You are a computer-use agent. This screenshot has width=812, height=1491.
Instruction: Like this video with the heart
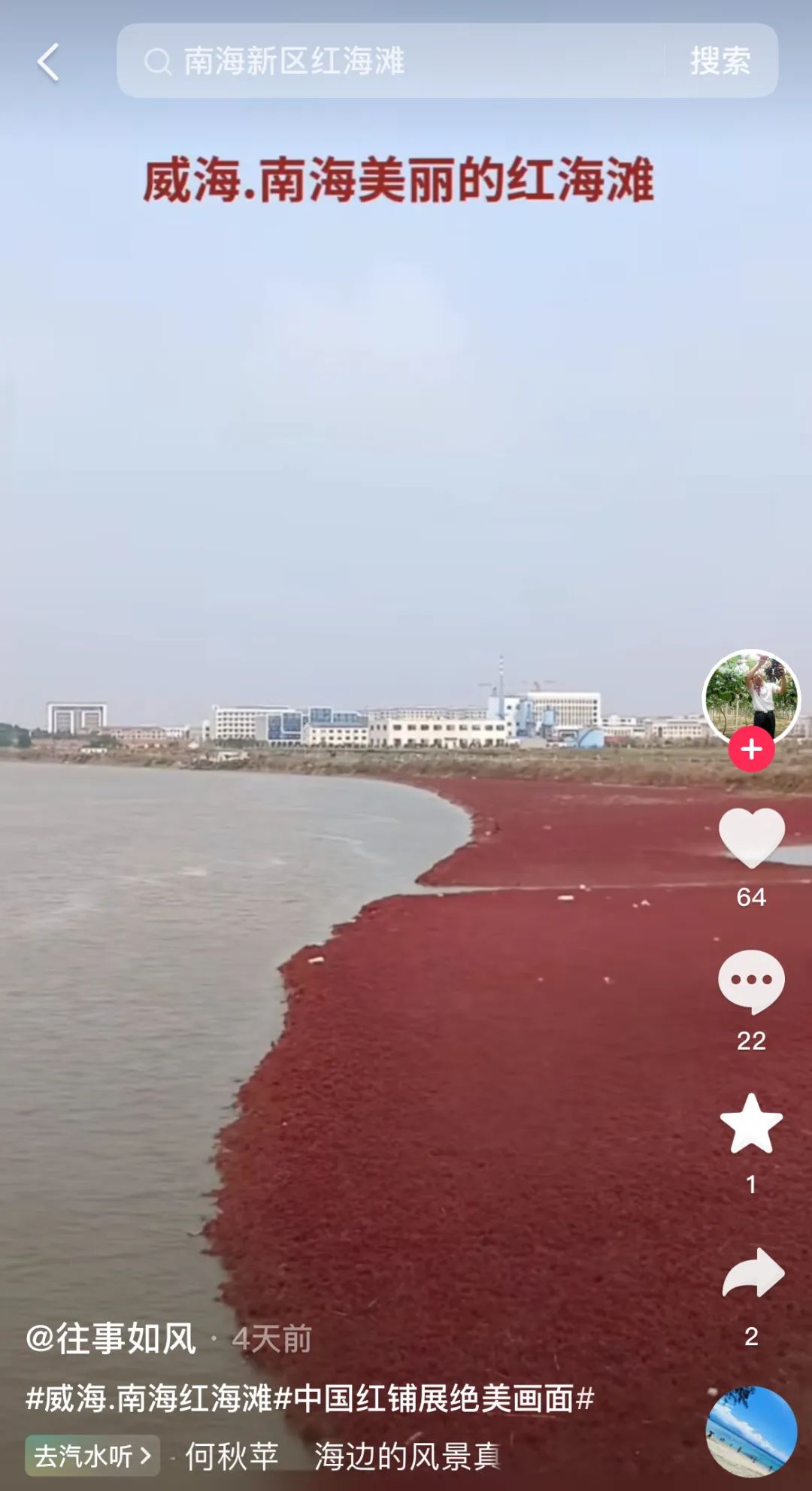point(751,838)
